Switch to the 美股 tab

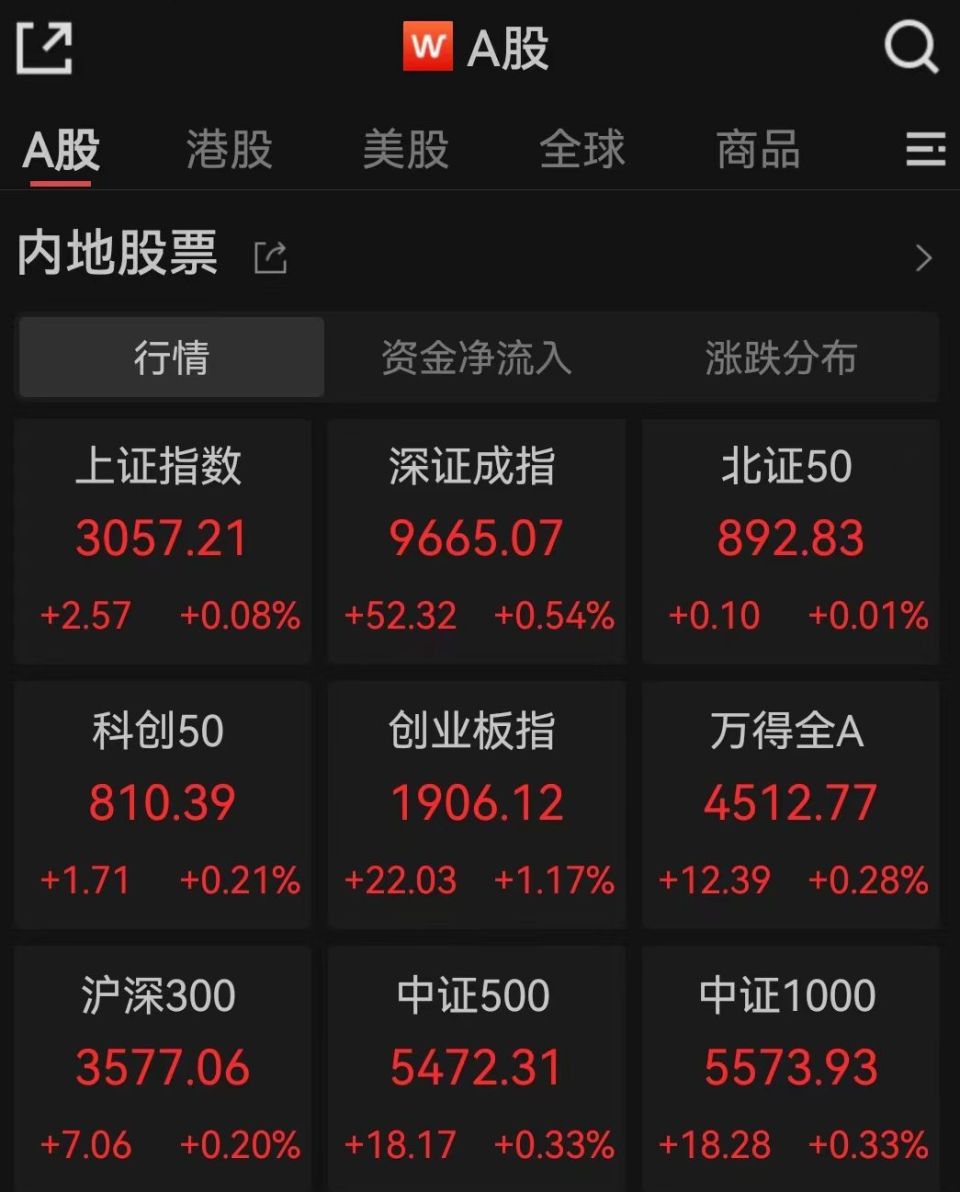tap(404, 150)
